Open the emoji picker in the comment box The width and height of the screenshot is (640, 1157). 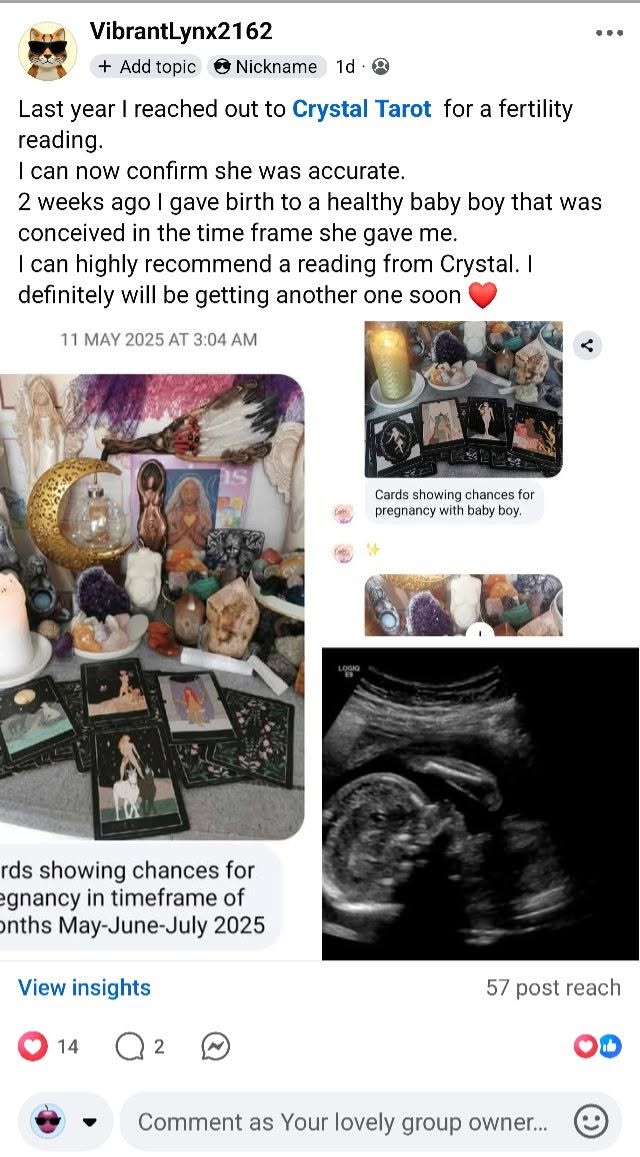[x=591, y=1122]
